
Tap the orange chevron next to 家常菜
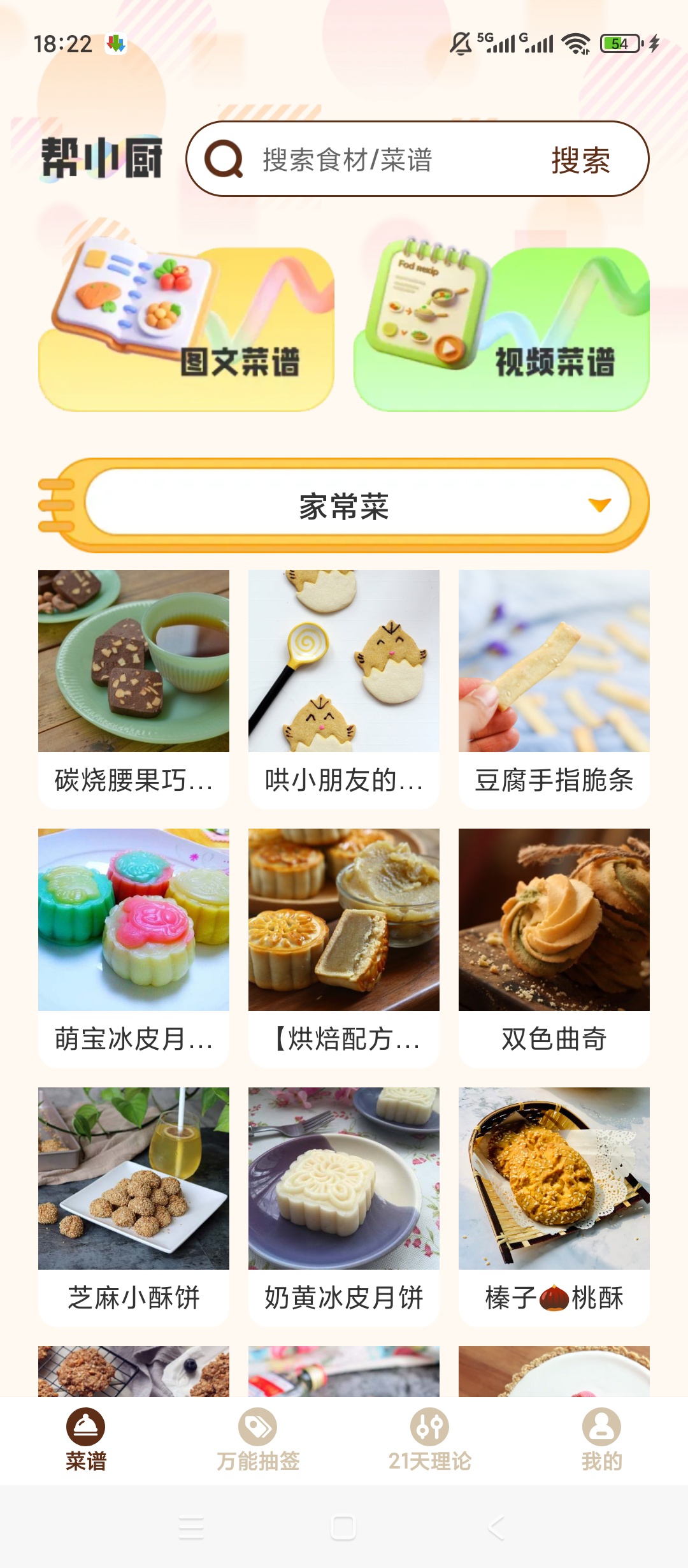click(x=598, y=507)
